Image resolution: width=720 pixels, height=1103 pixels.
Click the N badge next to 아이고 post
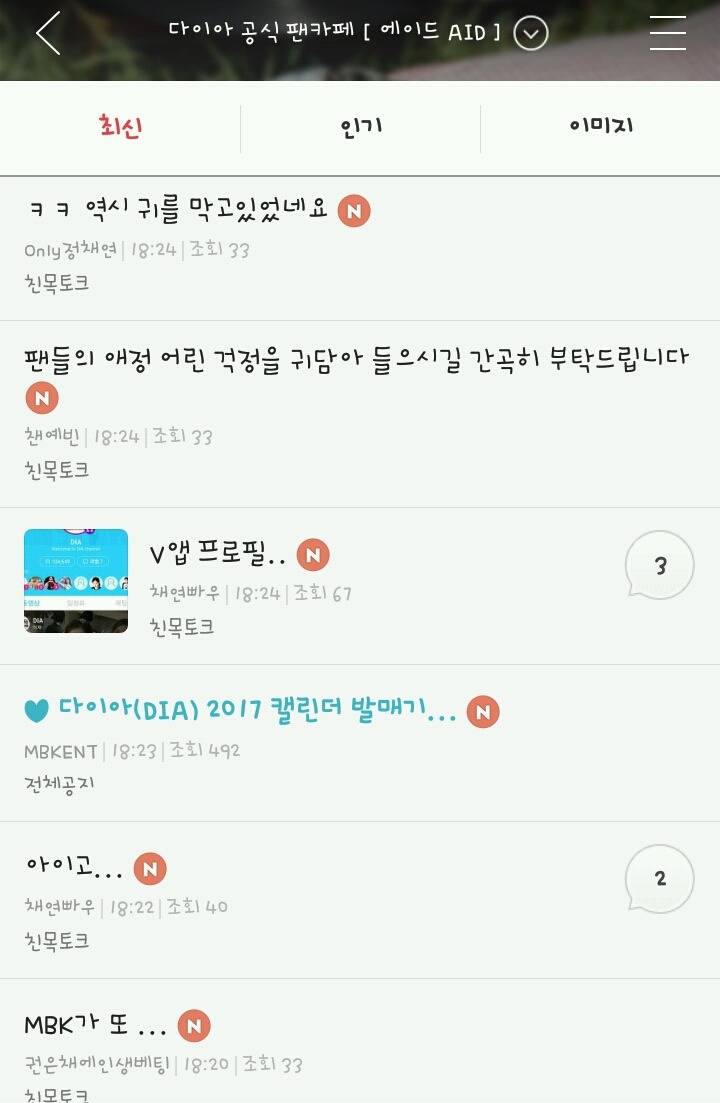tap(148, 868)
